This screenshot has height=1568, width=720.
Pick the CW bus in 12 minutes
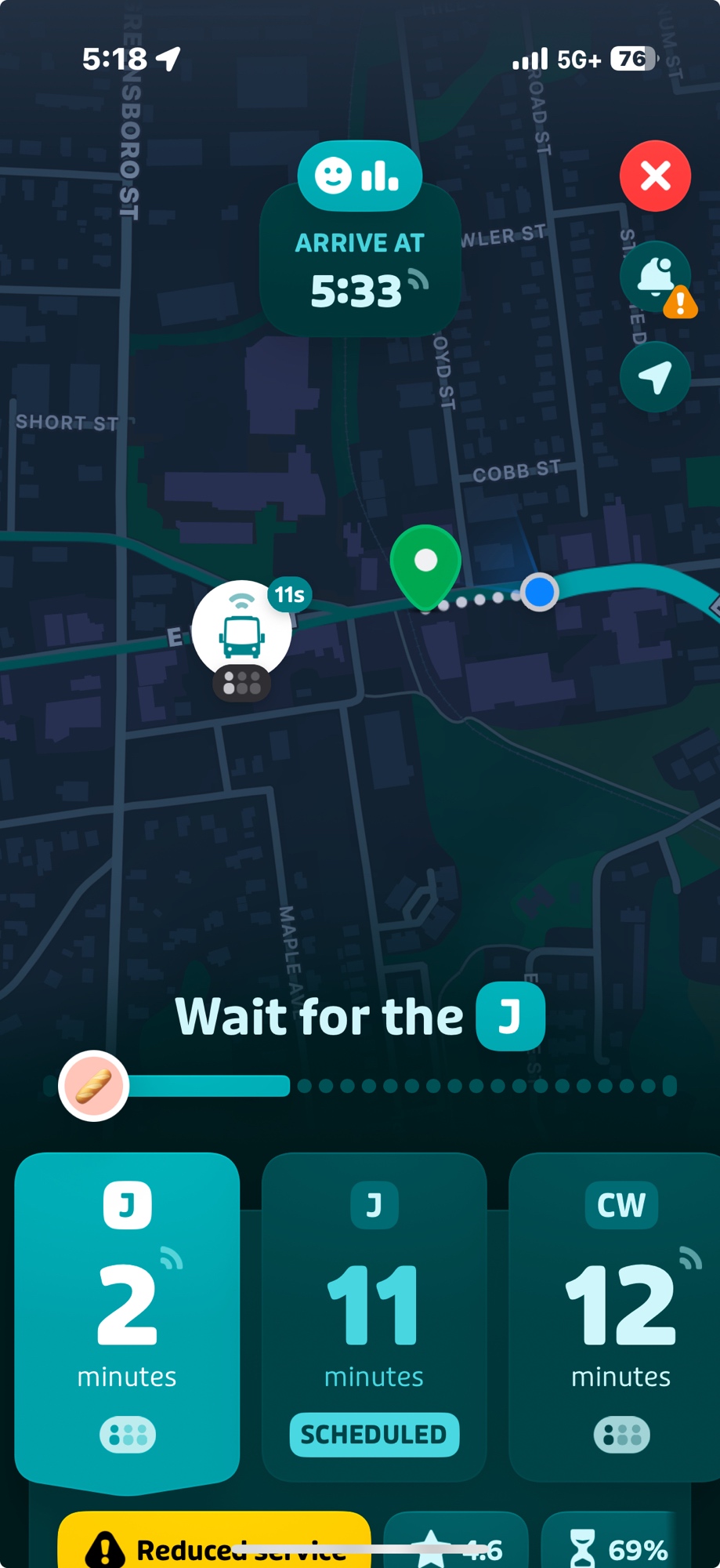[x=621, y=1316]
